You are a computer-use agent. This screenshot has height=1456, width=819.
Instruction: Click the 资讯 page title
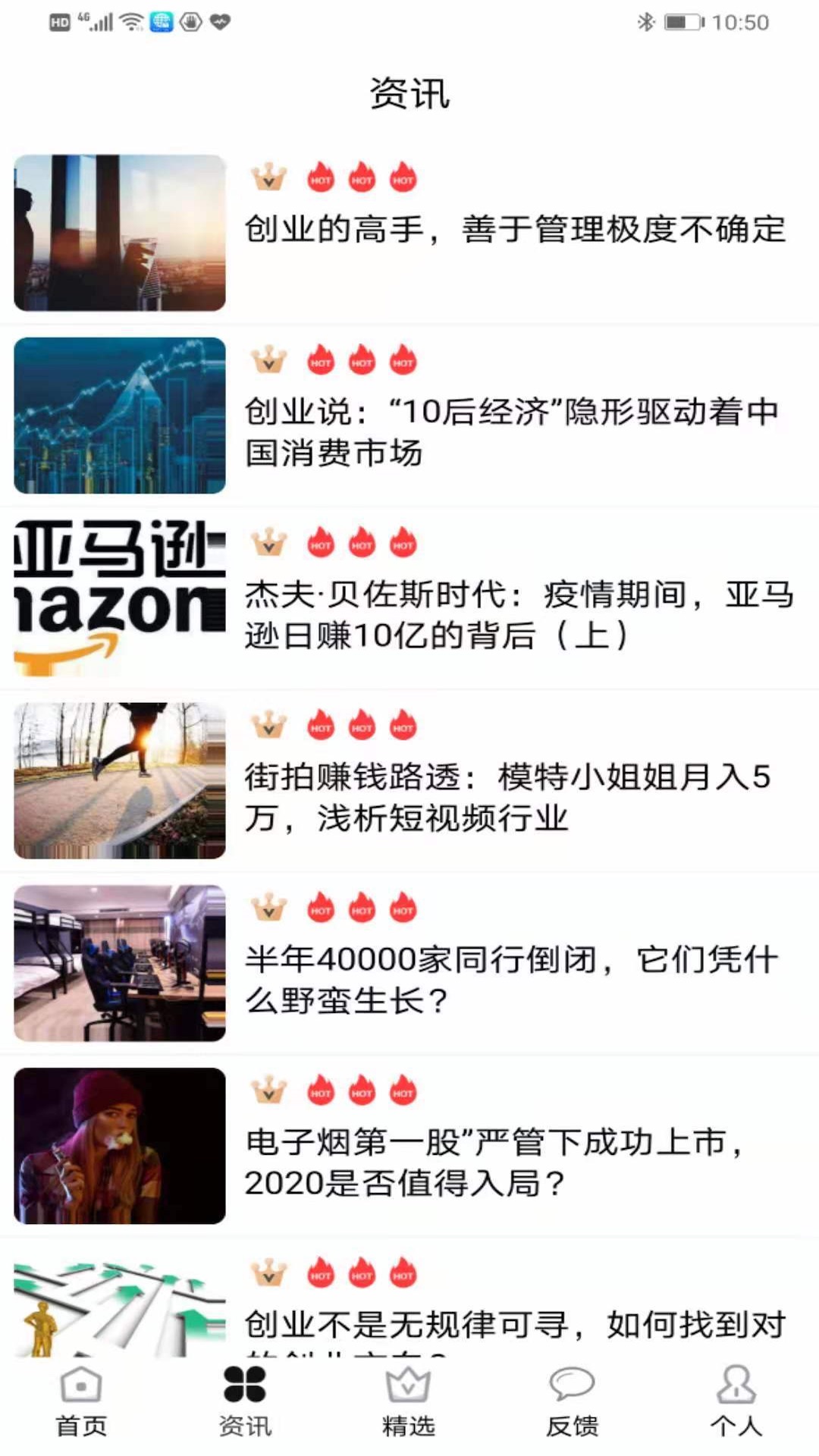pos(409,93)
